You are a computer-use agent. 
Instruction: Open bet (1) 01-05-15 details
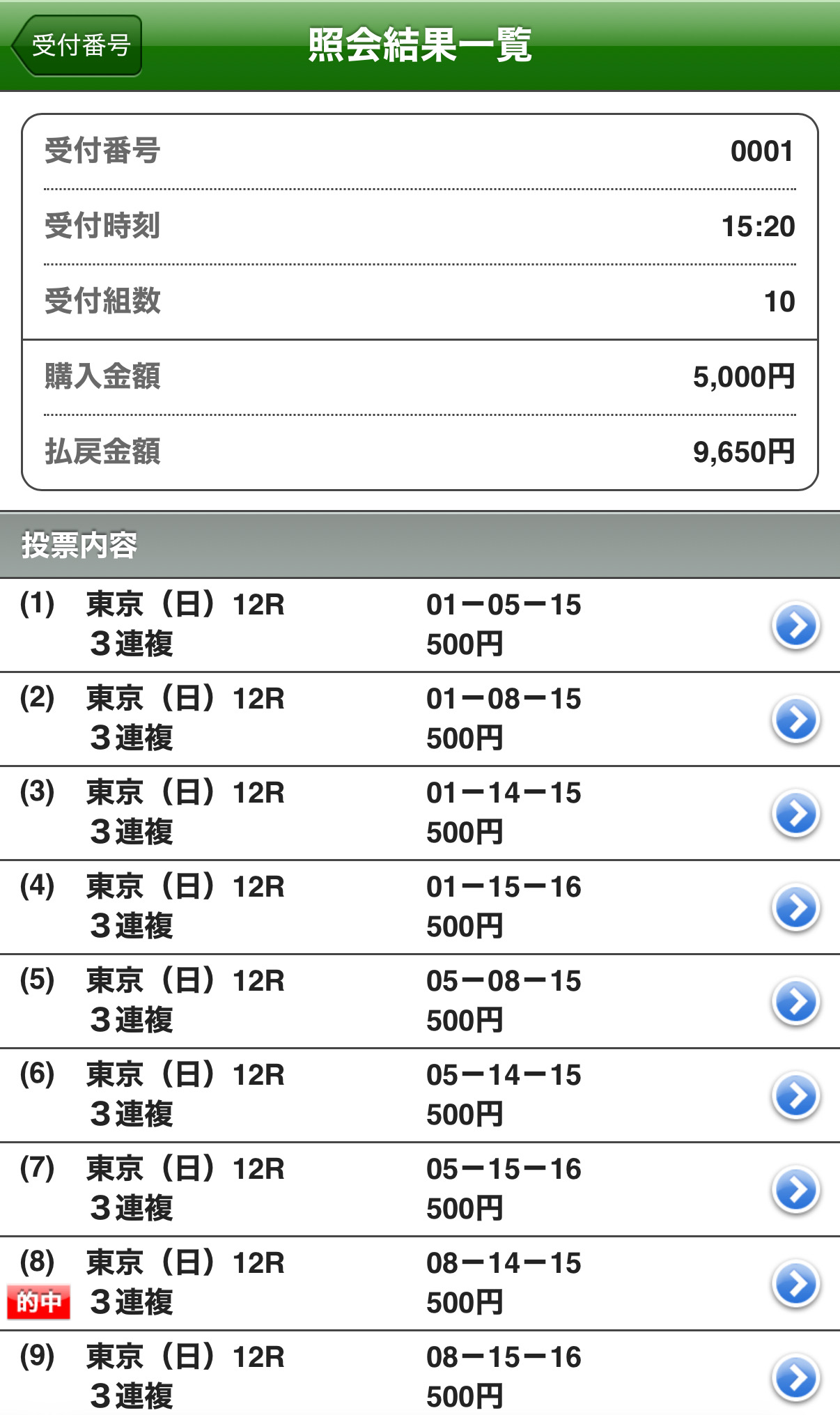tap(795, 625)
